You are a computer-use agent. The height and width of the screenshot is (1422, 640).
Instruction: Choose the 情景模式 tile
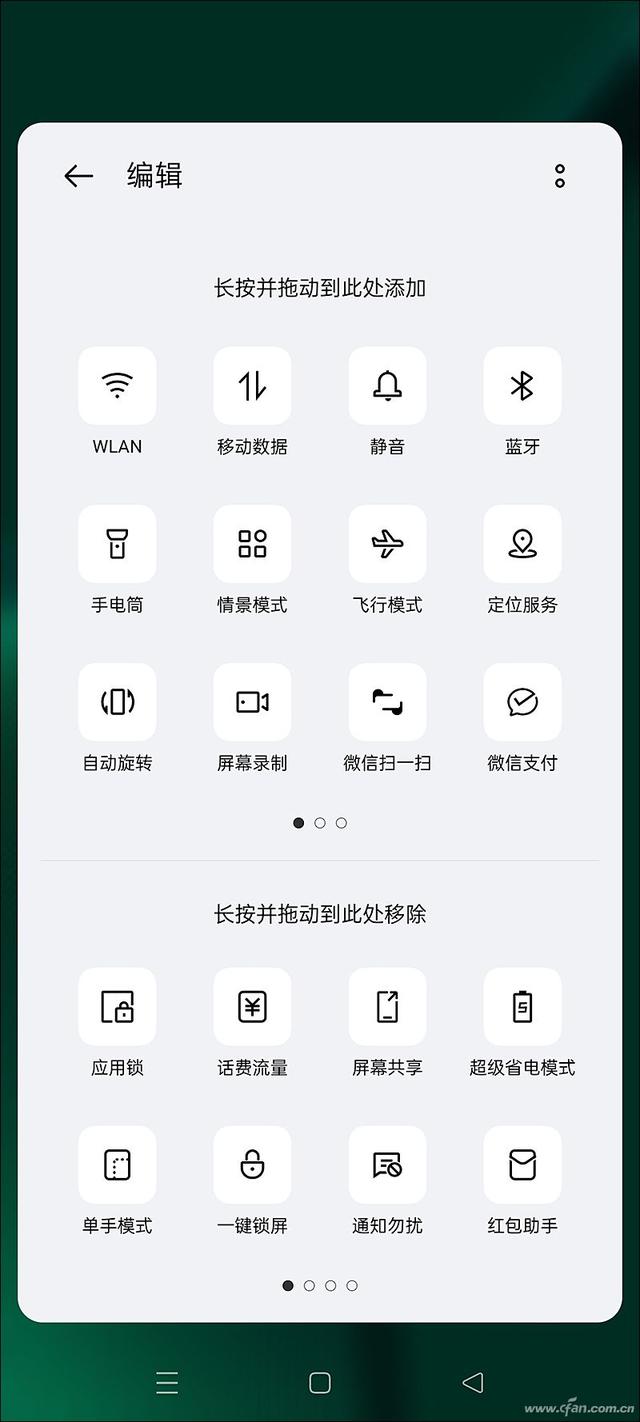[252, 544]
